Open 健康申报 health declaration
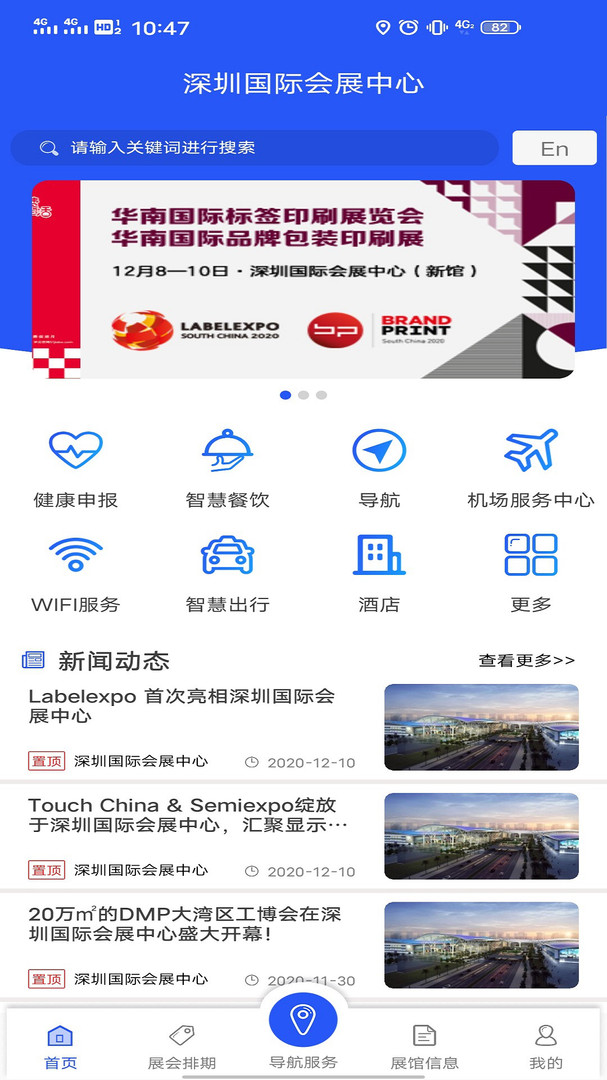 tap(76, 468)
